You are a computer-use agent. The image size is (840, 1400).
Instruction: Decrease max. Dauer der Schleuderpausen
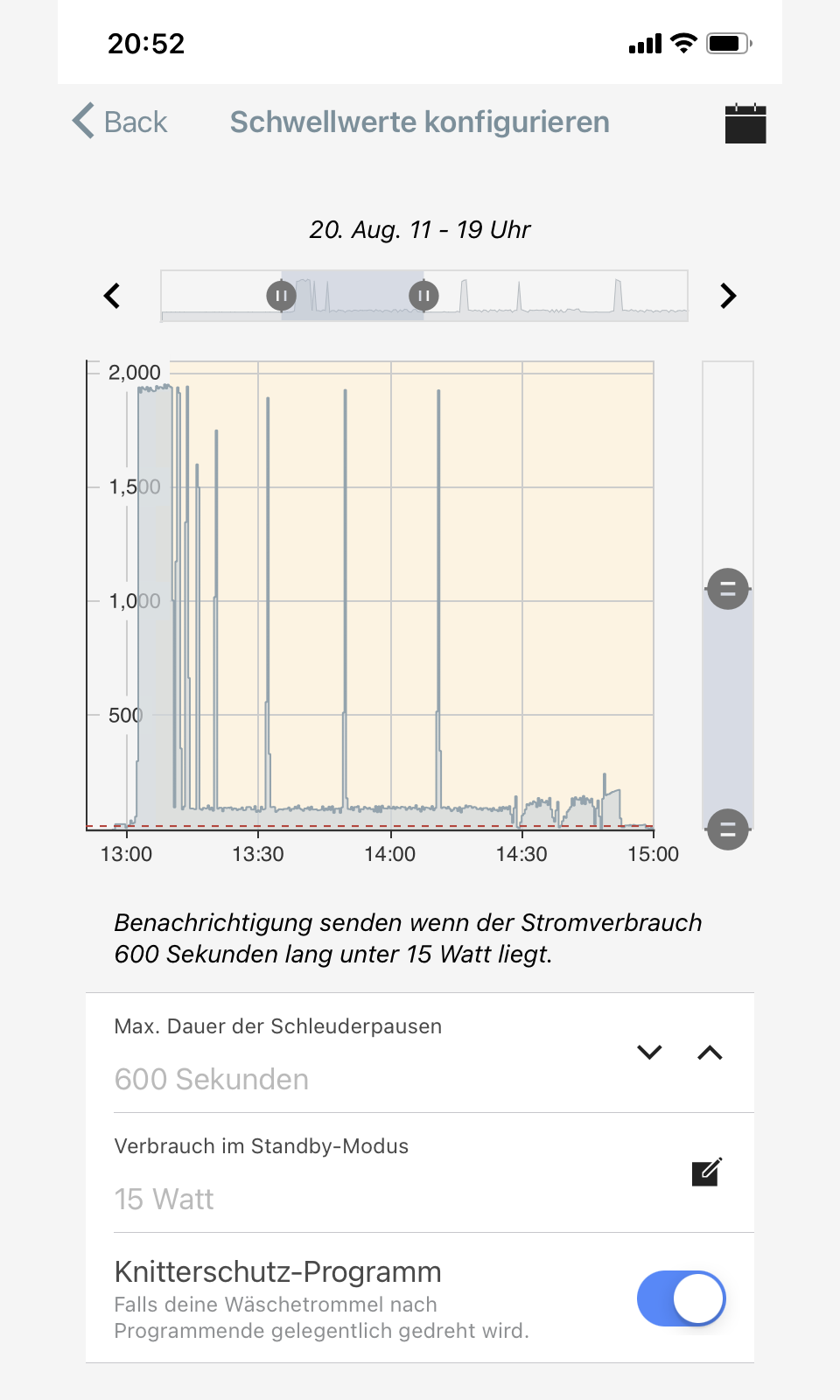coord(649,1052)
